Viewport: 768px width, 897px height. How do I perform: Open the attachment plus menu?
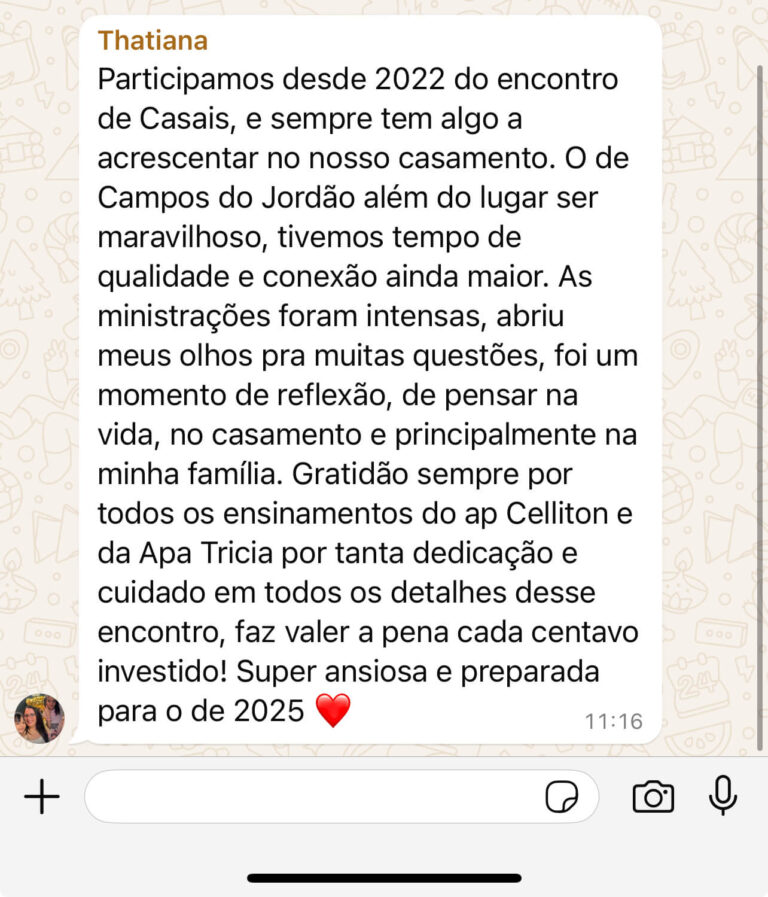[x=42, y=797]
